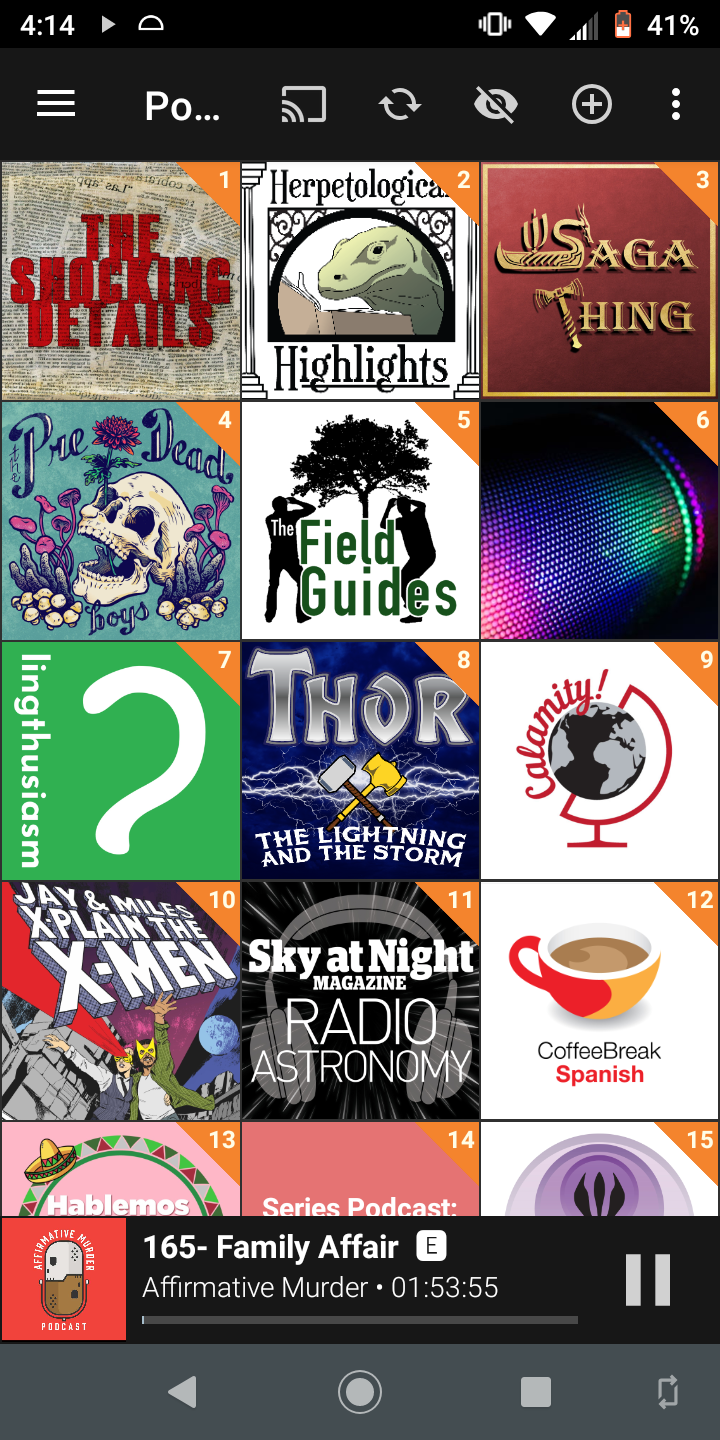Open the three-dot overflow menu

tap(676, 104)
